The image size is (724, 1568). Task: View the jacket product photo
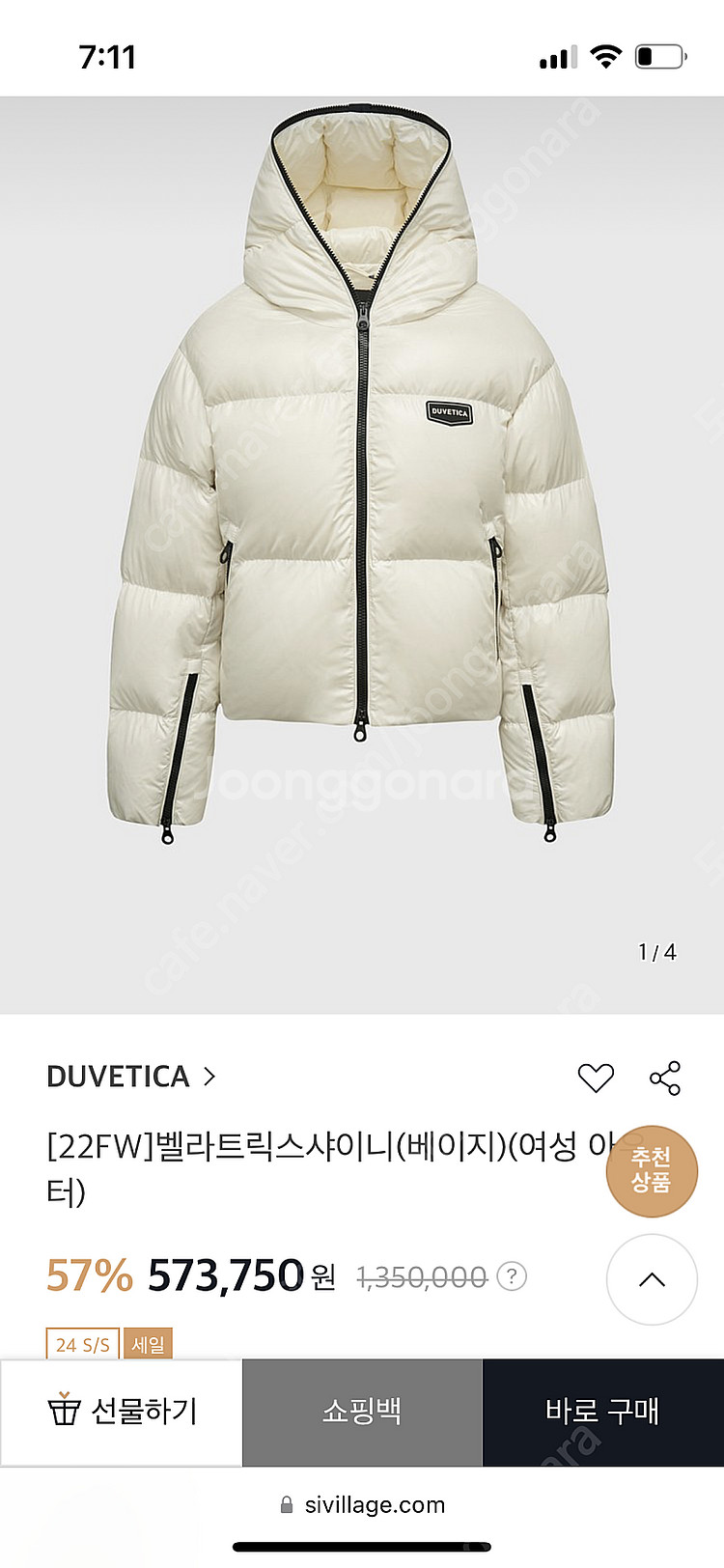pos(362,483)
